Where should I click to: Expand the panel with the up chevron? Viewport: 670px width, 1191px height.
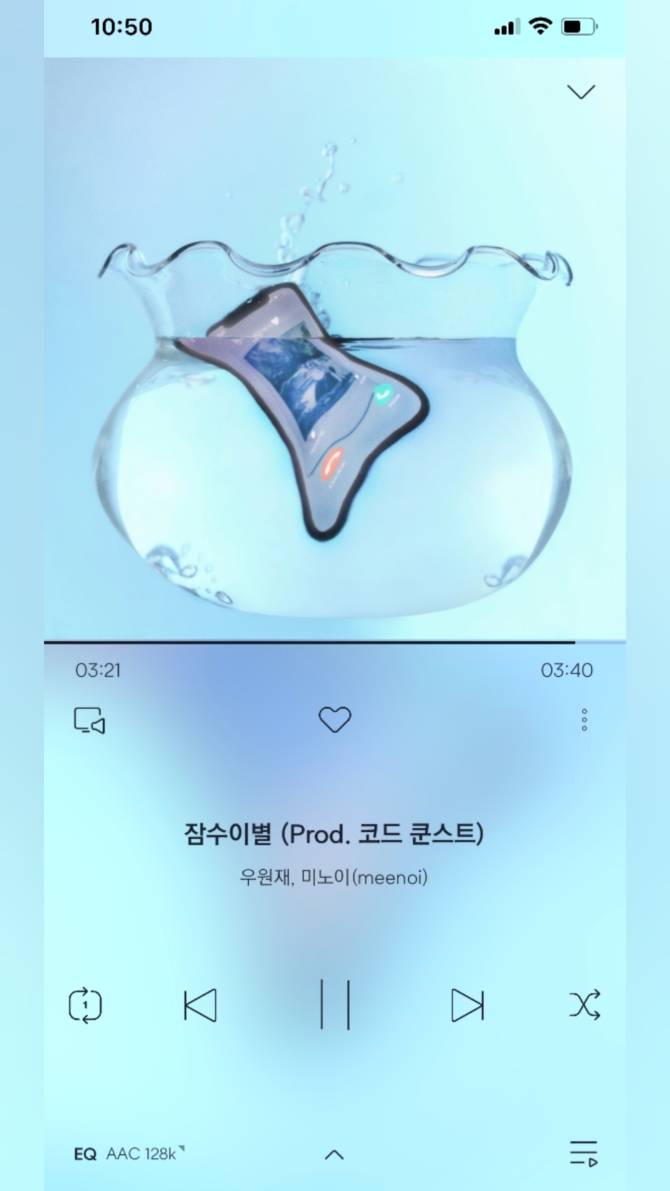(x=335, y=1154)
